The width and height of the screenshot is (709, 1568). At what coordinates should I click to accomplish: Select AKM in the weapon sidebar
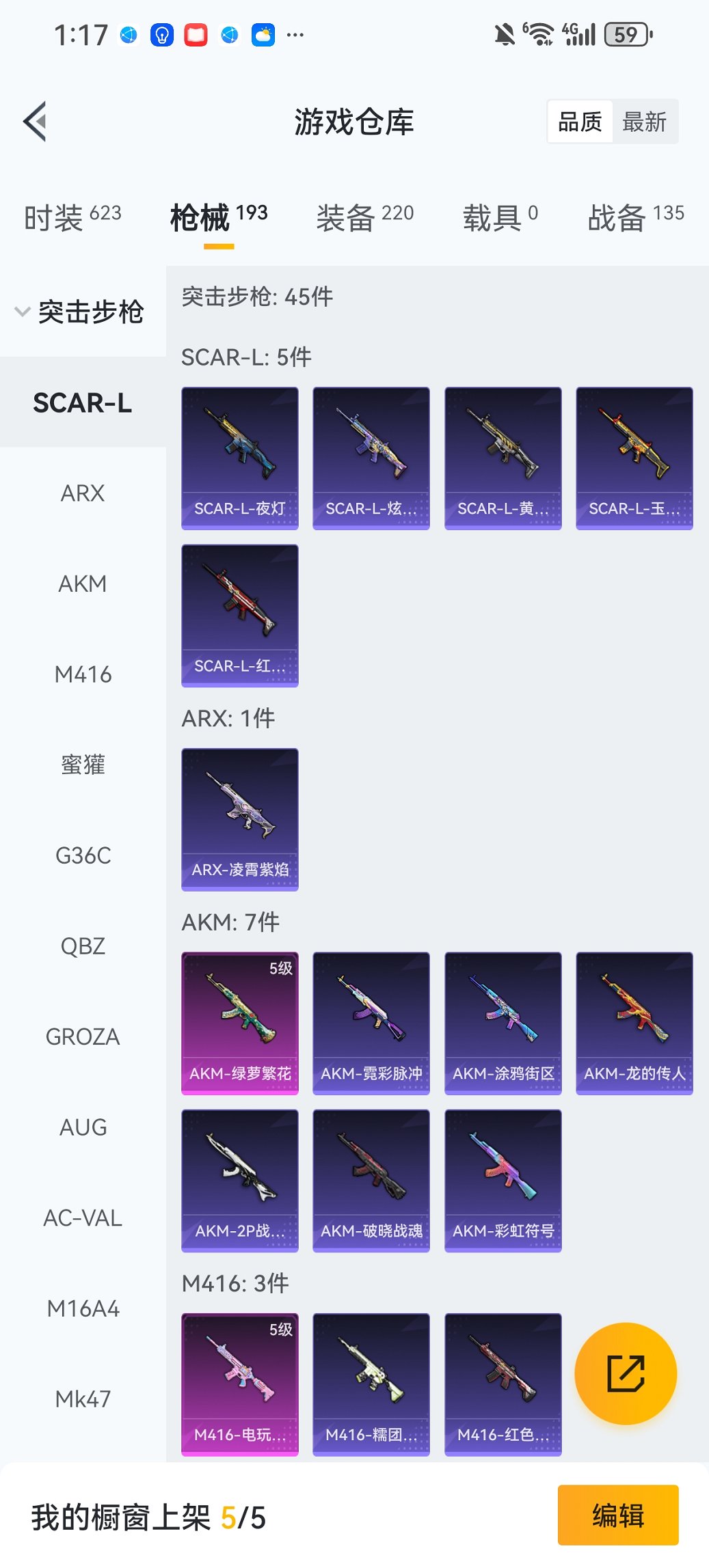(82, 583)
